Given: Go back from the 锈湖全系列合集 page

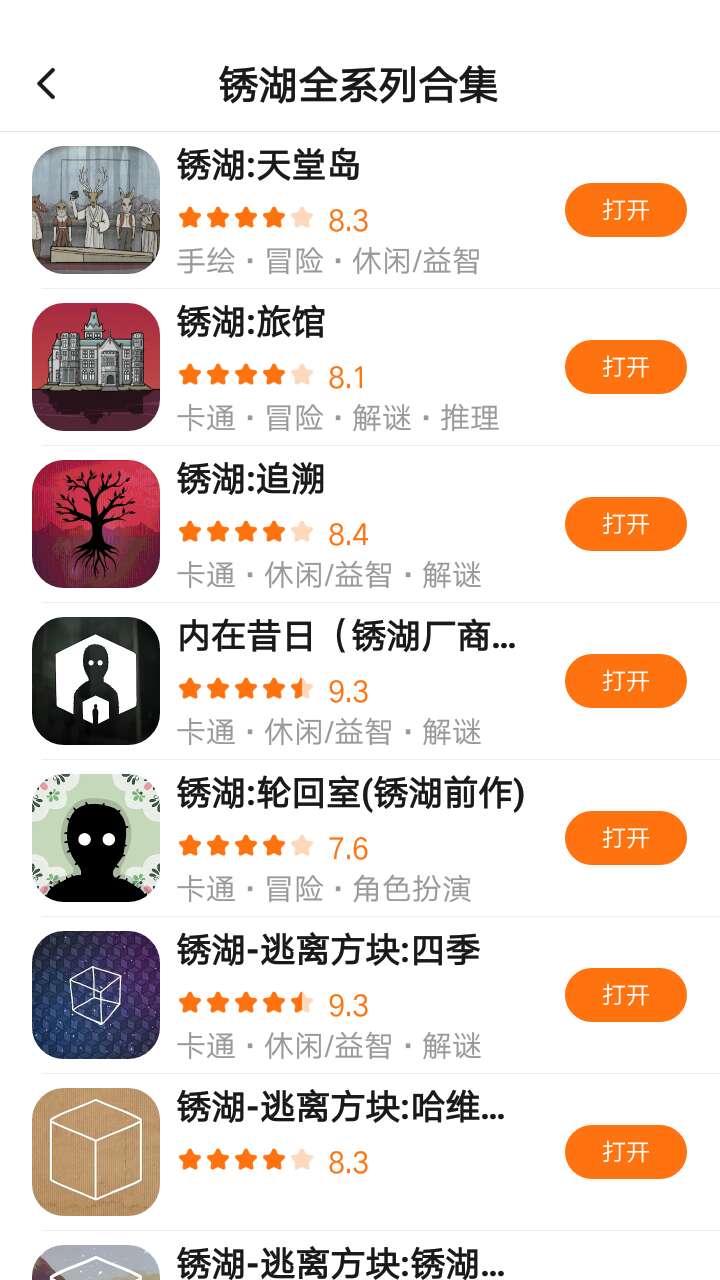Looking at the screenshot, I should [x=46, y=84].
